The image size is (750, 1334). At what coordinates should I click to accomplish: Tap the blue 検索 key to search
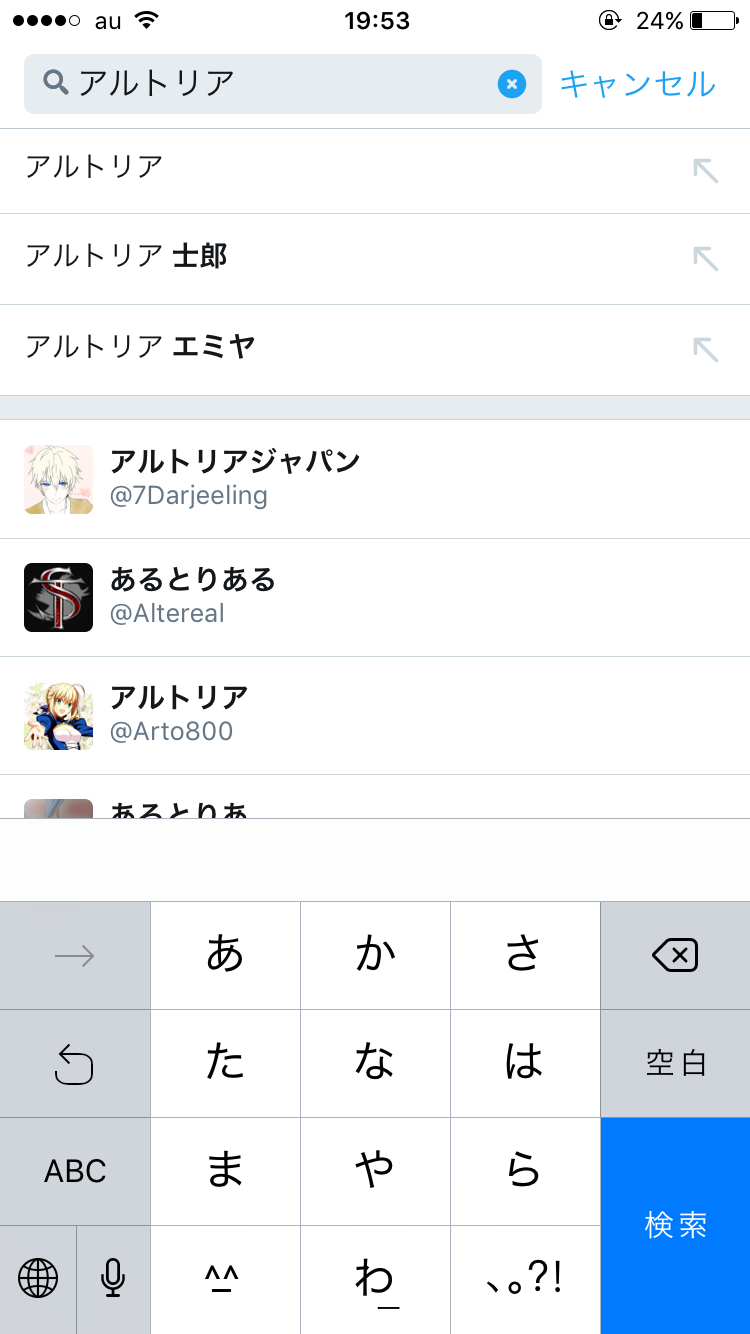point(675,1225)
